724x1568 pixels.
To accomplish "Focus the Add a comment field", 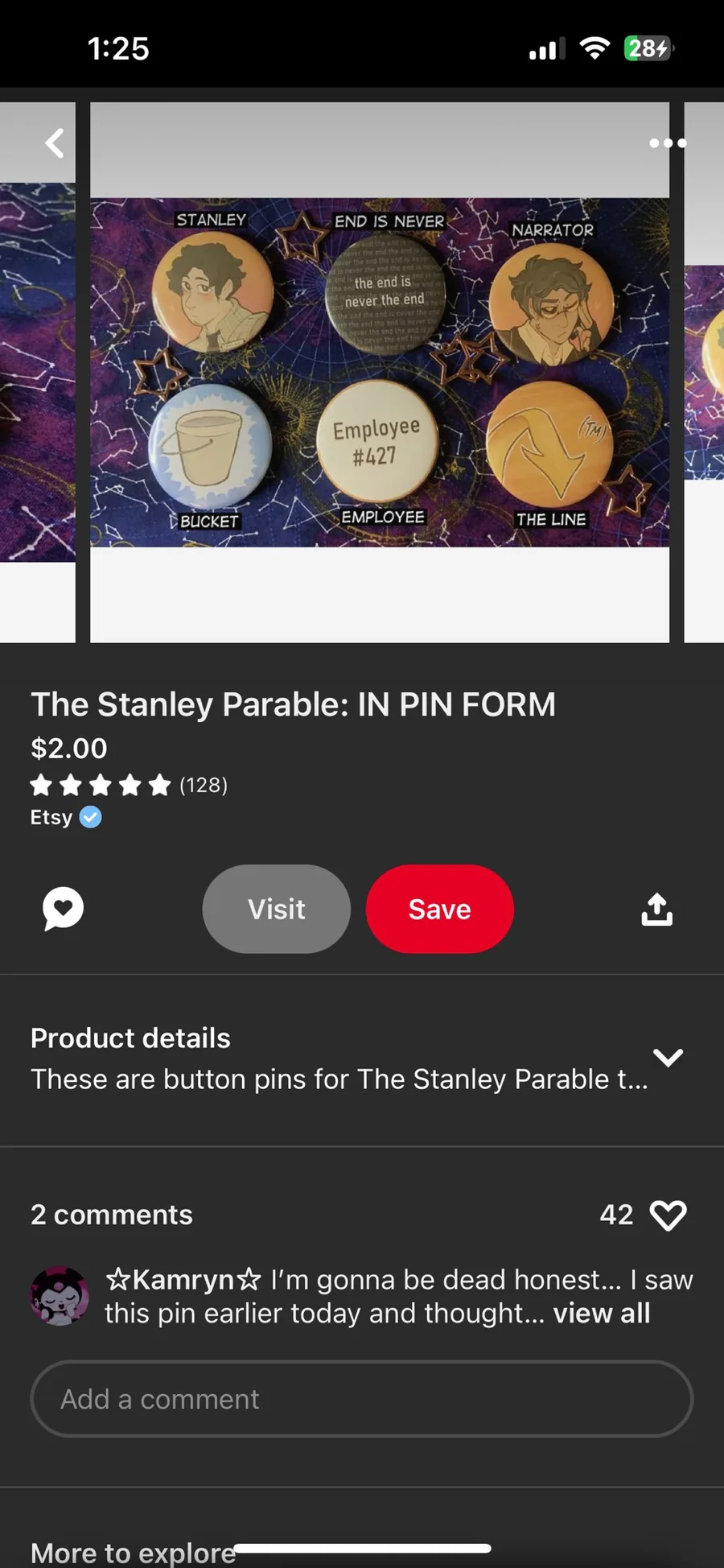I will [362, 1399].
